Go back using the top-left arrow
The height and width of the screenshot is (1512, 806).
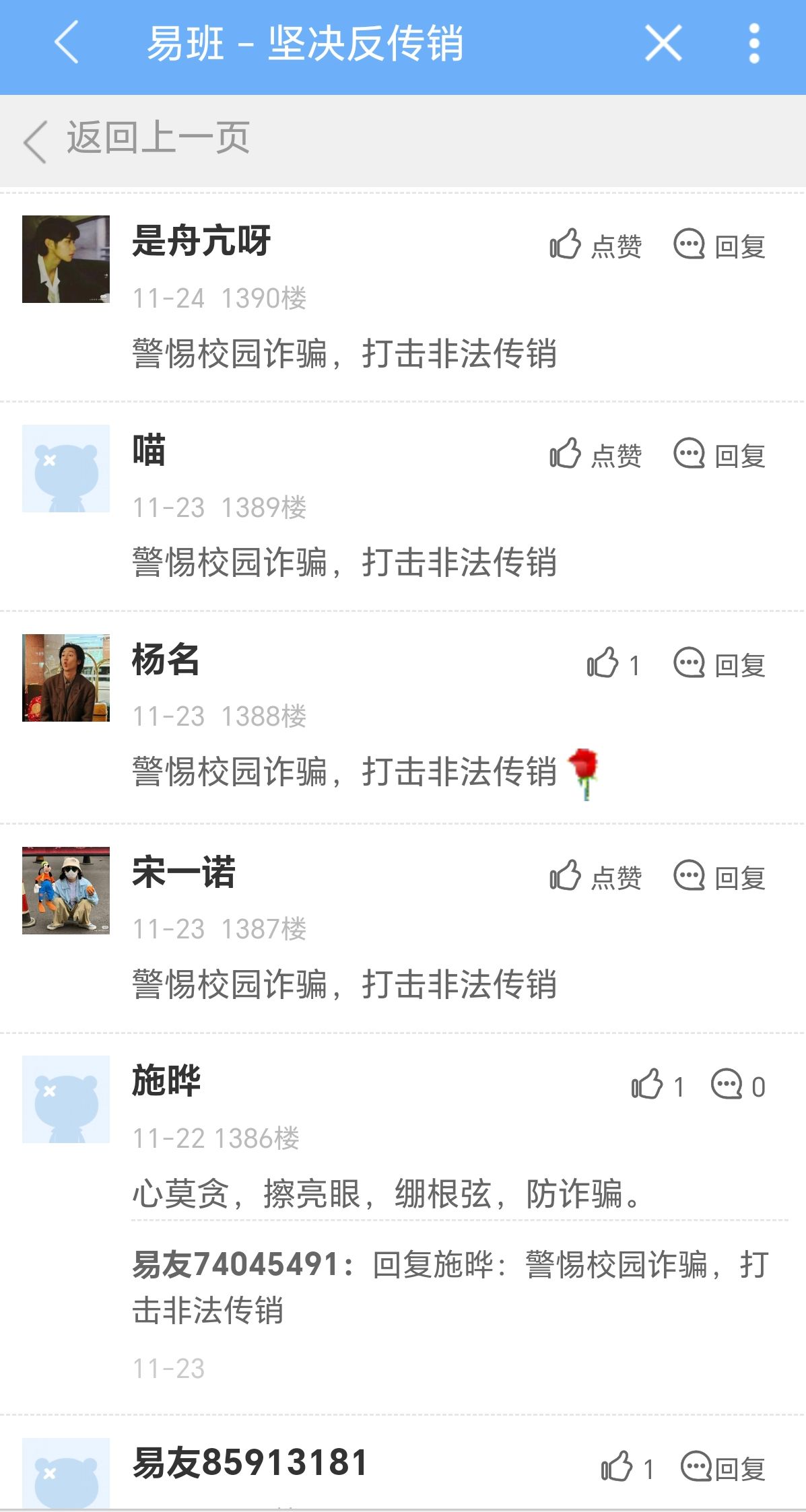pos(67,42)
